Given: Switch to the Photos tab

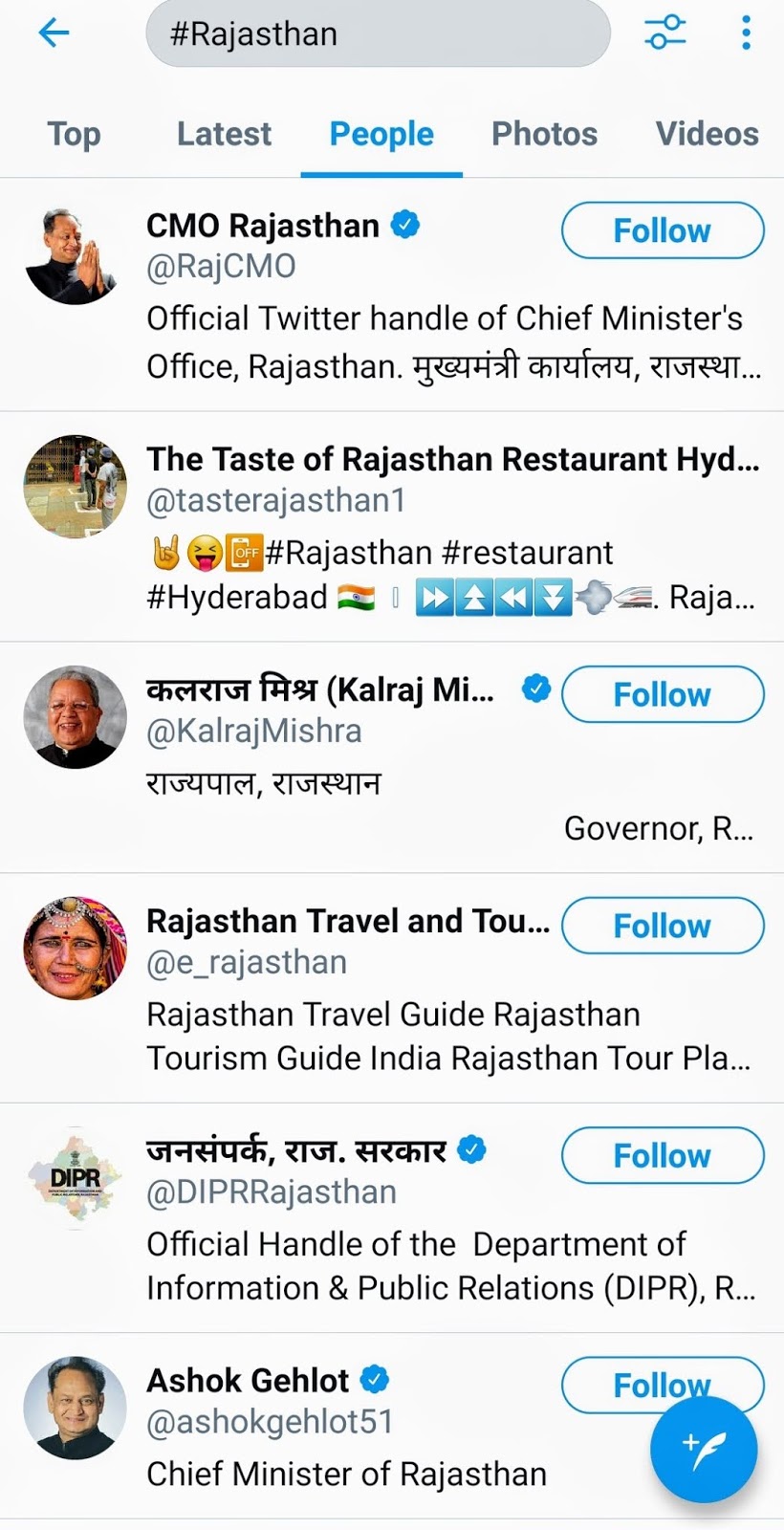Looking at the screenshot, I should pos(544,134).
